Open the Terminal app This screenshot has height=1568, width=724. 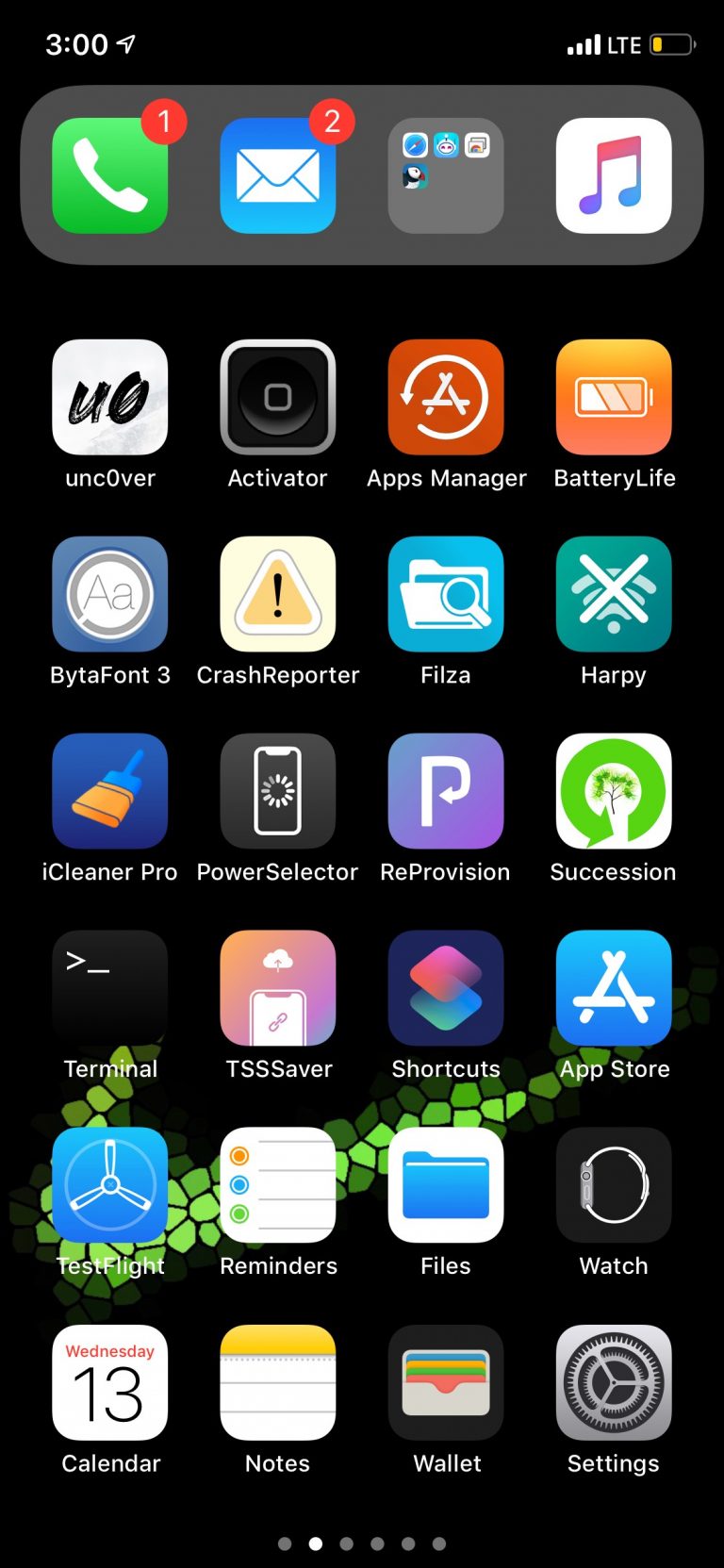[x=109, y=988]
